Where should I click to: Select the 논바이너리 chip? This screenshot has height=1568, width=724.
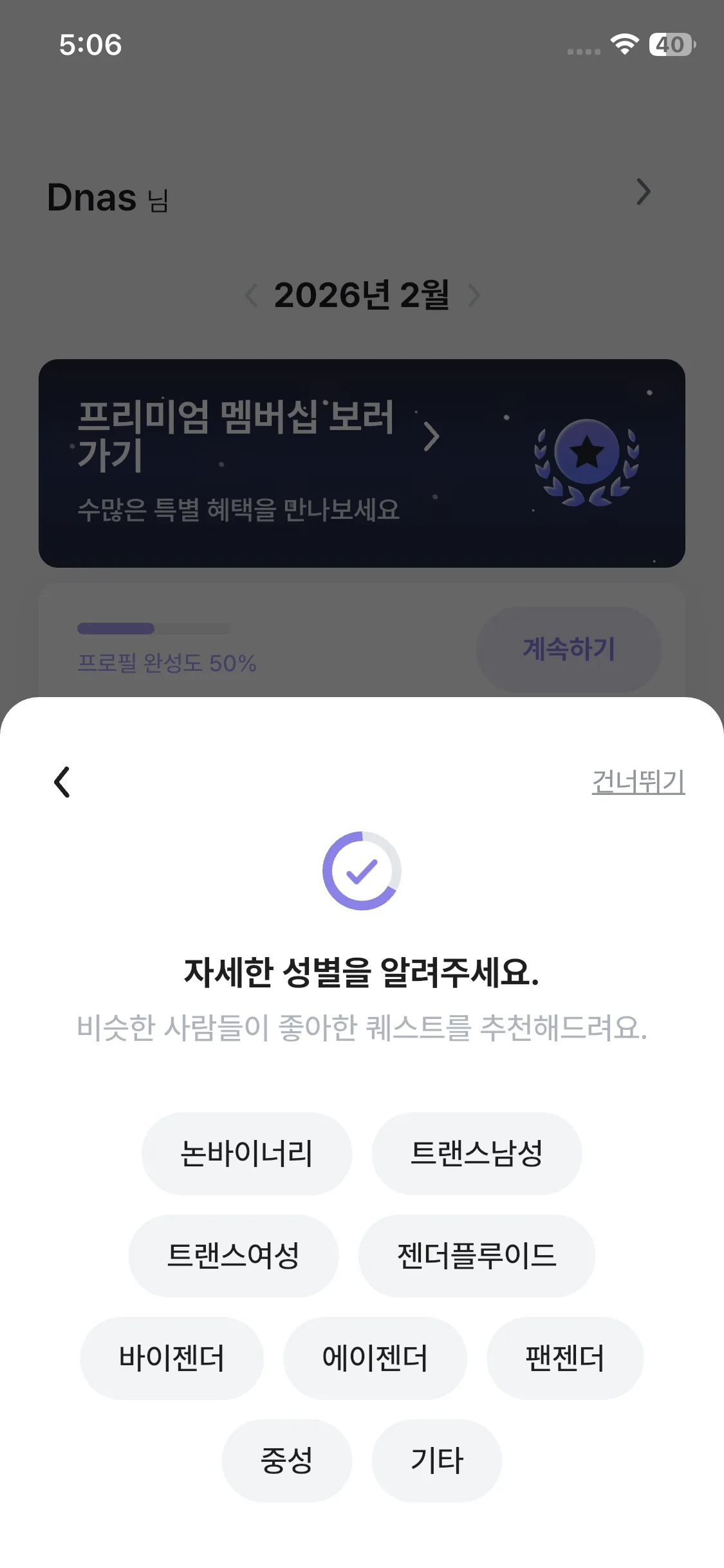click(246, 1153)
